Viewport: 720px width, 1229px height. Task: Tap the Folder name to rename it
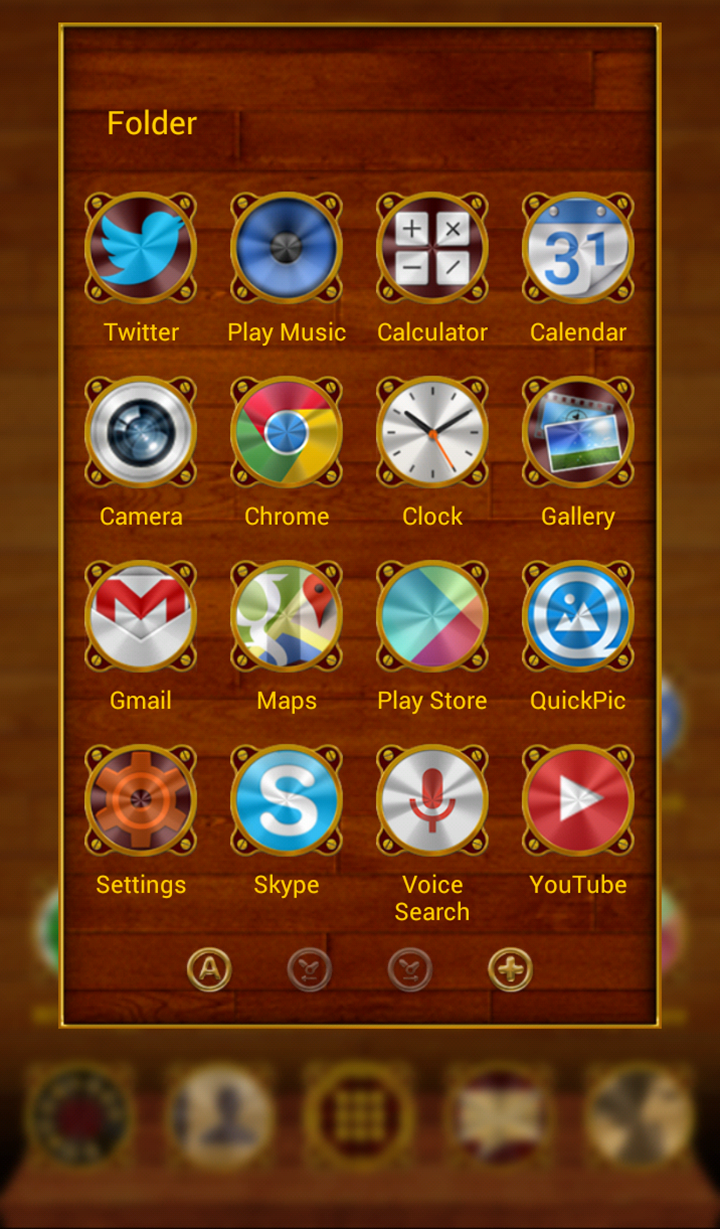(152, 123)
